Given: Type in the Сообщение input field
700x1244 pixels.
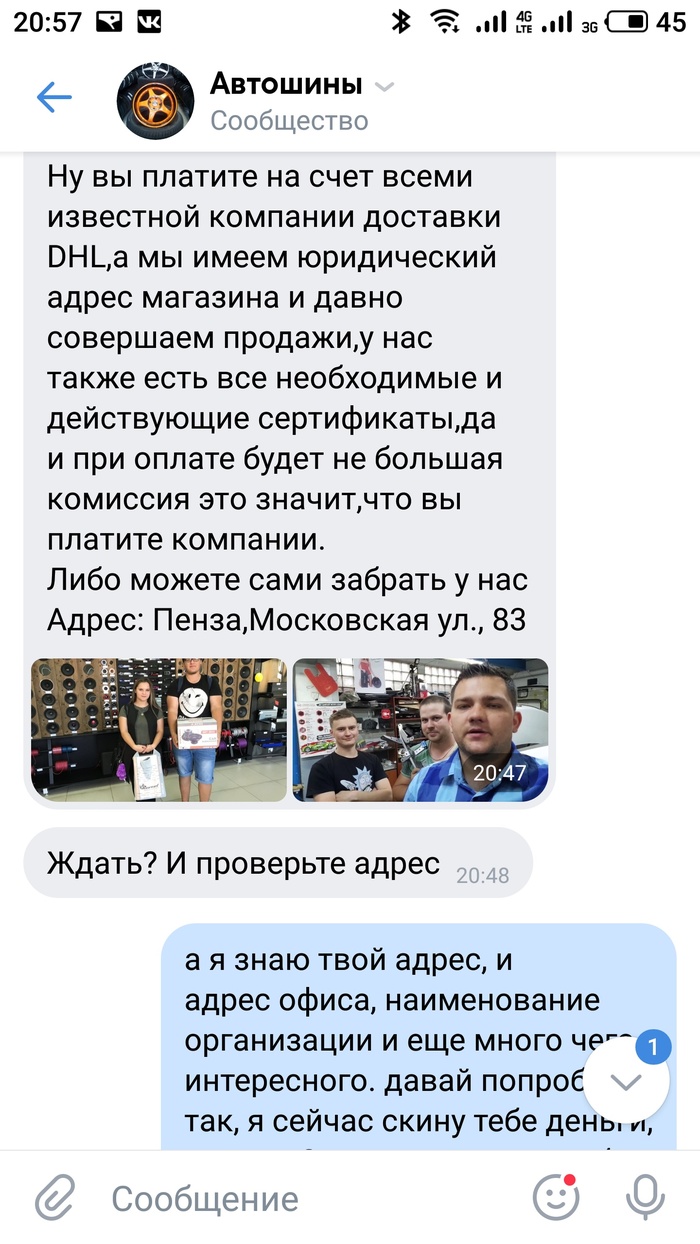Looking at the screenshot, I should [x=300, y=1198].
